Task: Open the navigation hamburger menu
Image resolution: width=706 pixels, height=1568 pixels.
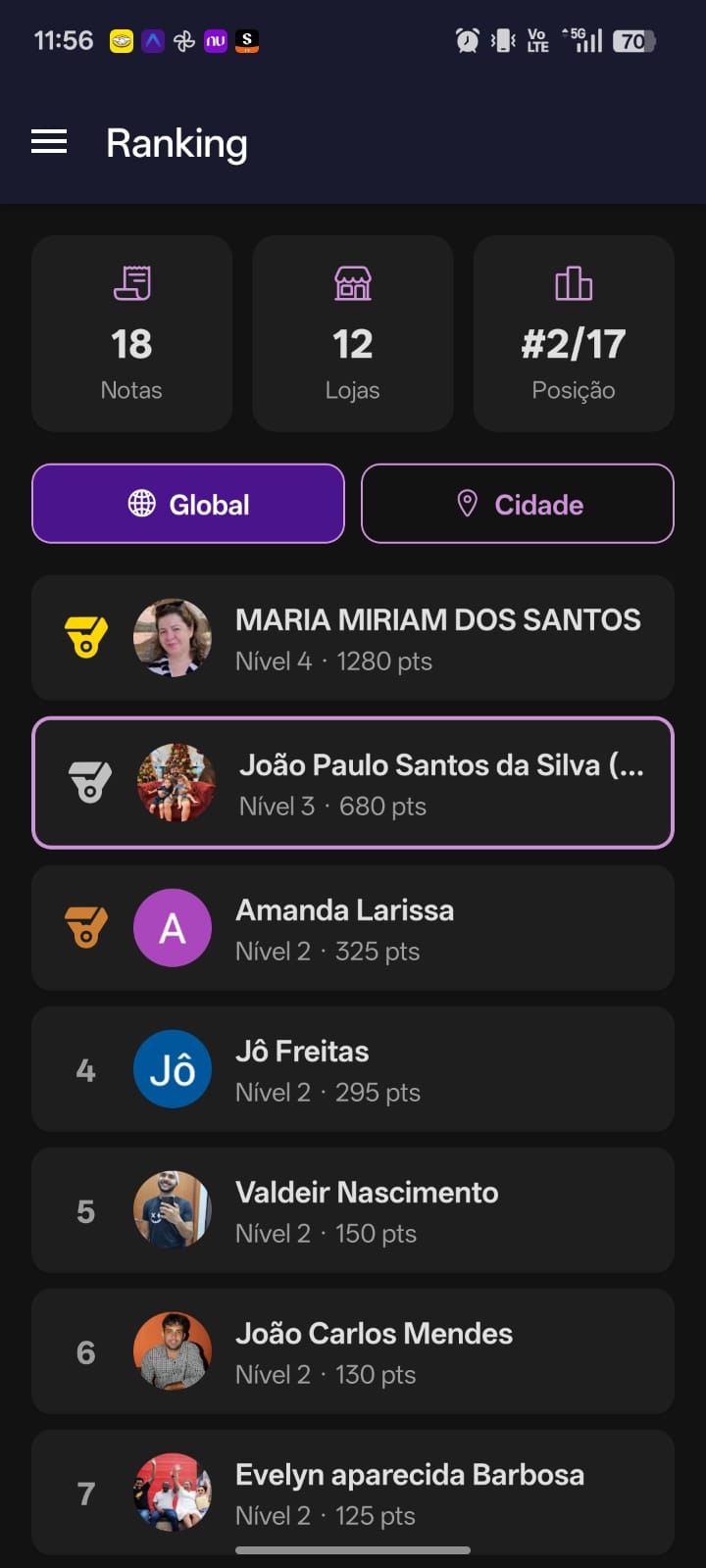Action: [48, 142]
